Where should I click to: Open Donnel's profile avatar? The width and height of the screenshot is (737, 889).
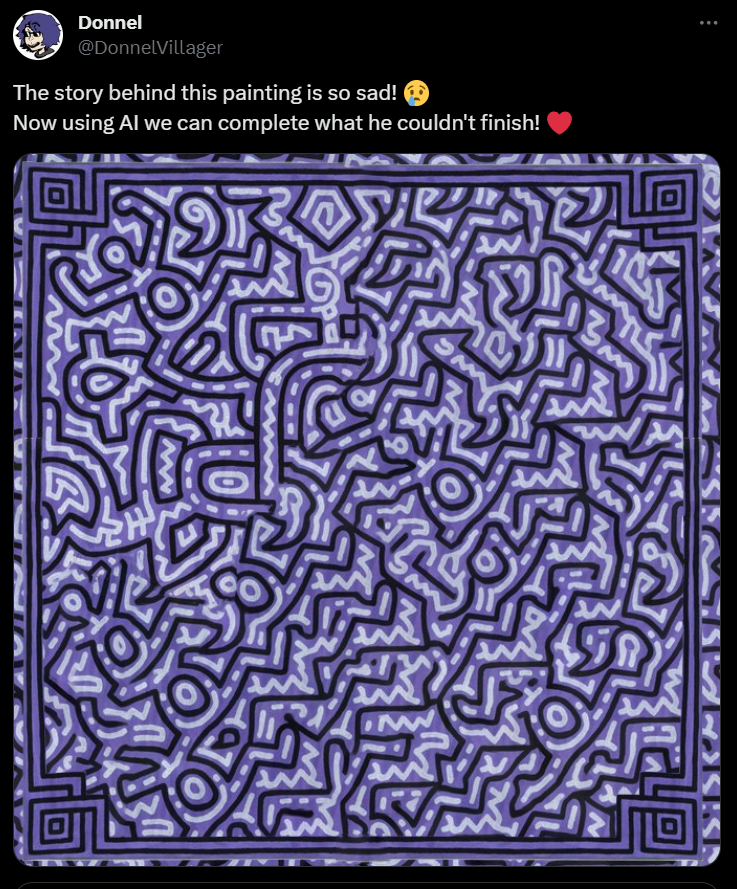[x=38, y=36]
